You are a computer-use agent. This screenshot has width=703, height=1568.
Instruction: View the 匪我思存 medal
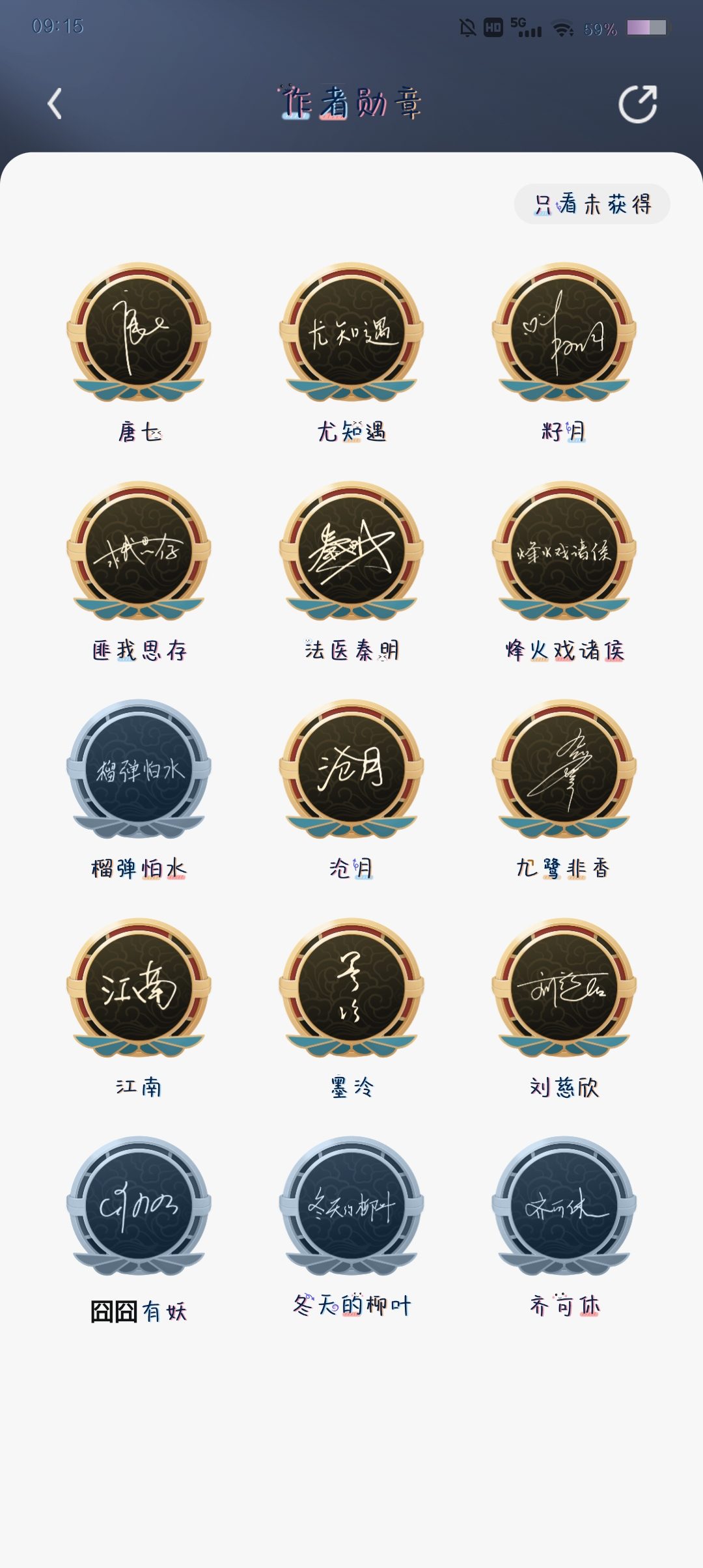click(x=139, y=551)
